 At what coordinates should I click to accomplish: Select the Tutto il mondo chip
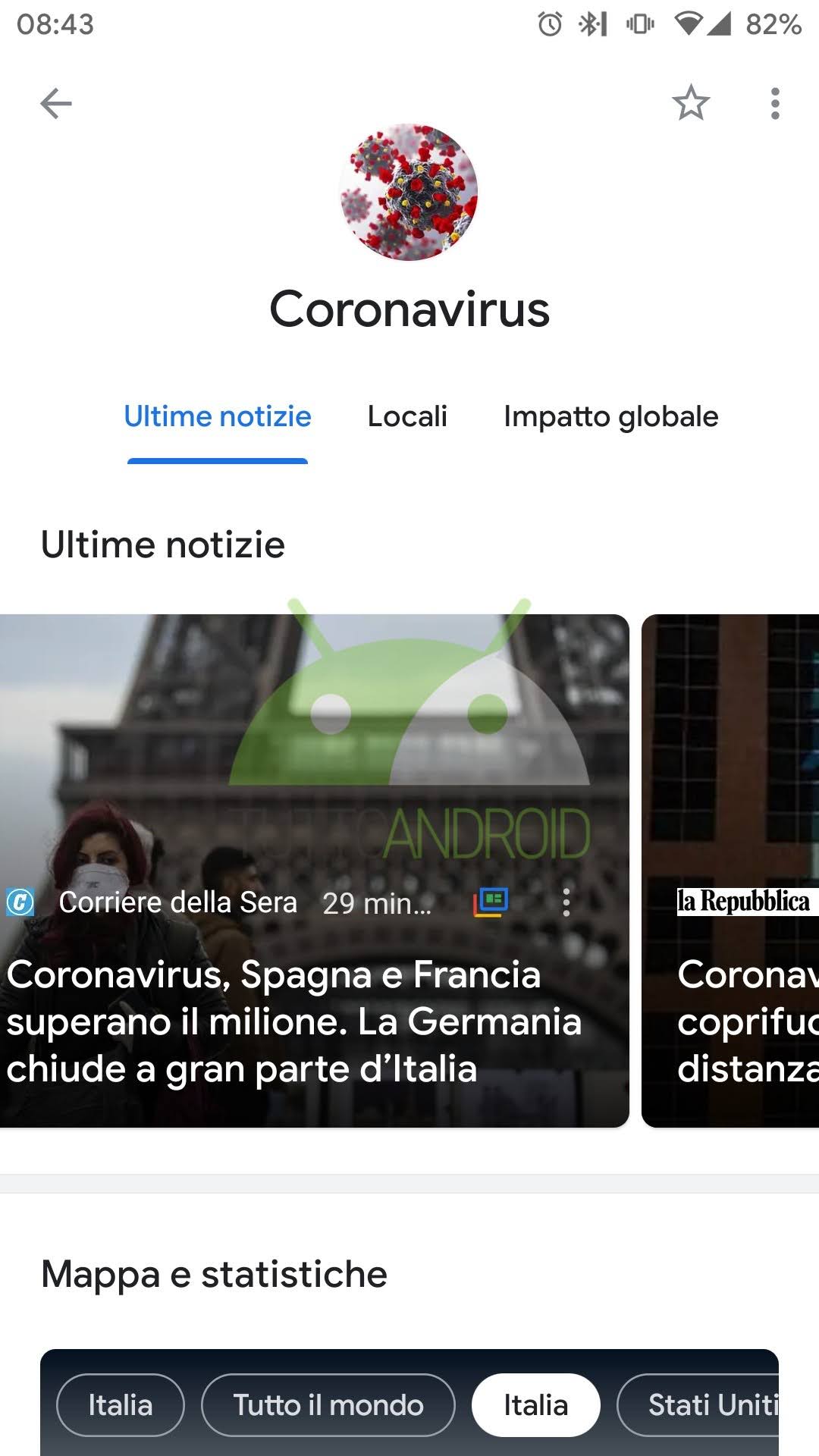click(328, 1405)
